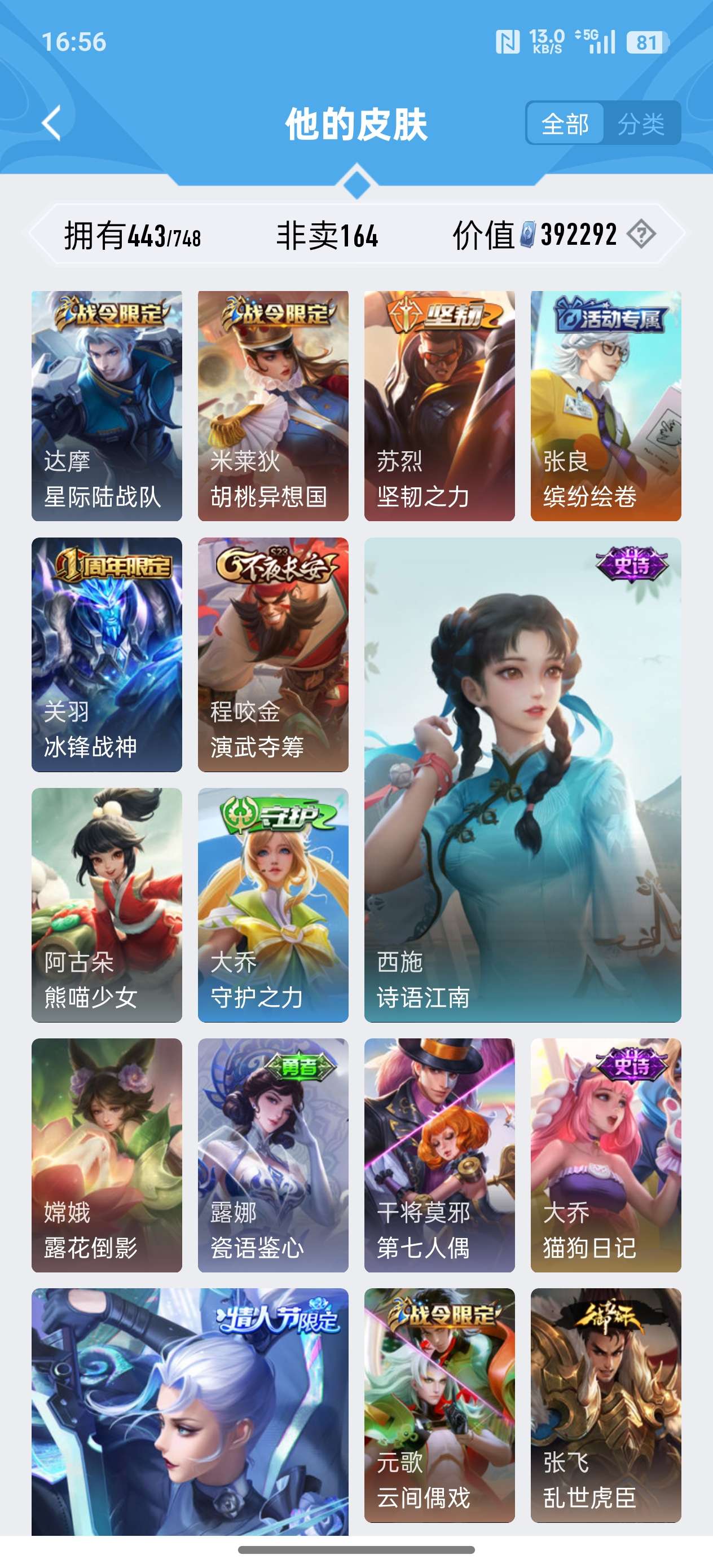
Task: Select 程咬金 演武夺筹 skin
Action: [273, 654]
